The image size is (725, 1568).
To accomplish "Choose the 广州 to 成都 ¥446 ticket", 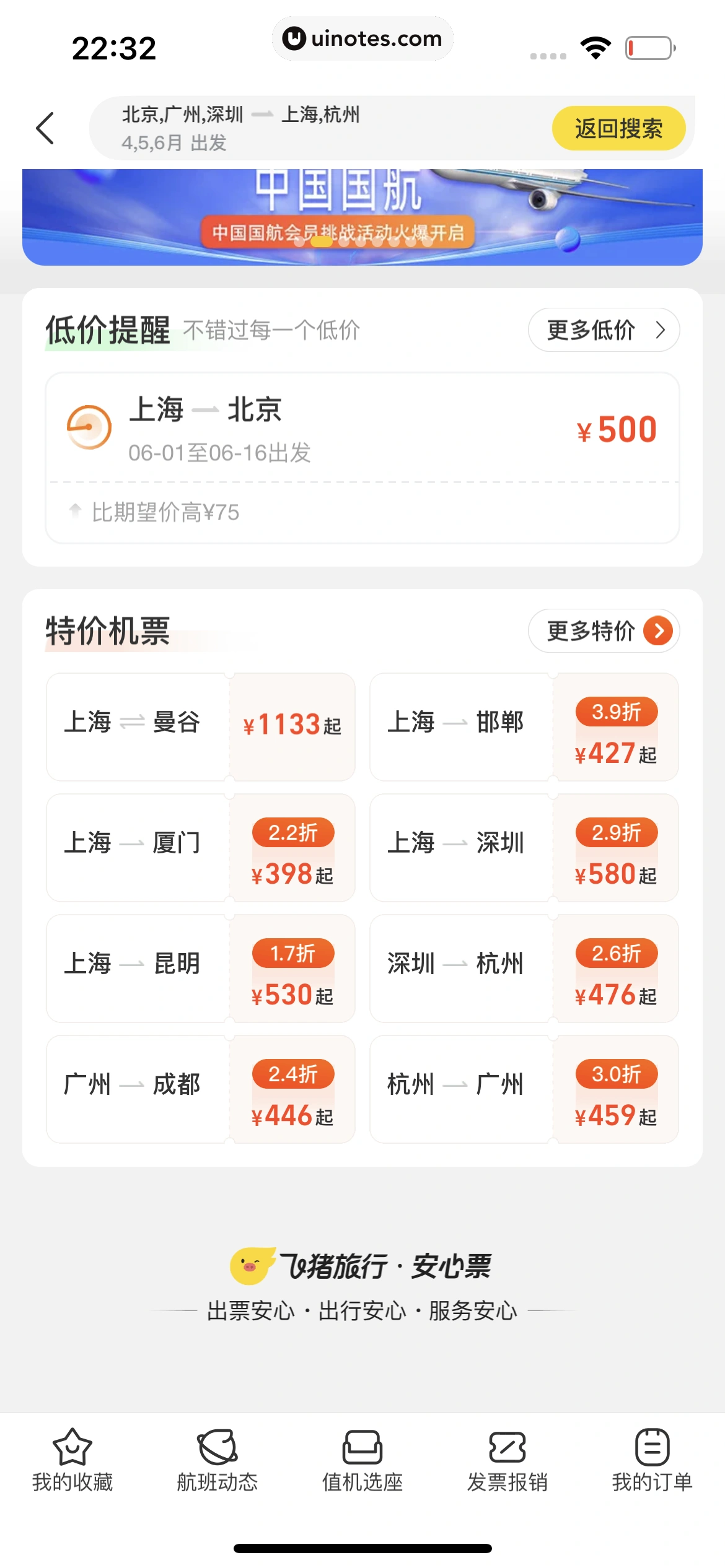I will (200, 1089).
